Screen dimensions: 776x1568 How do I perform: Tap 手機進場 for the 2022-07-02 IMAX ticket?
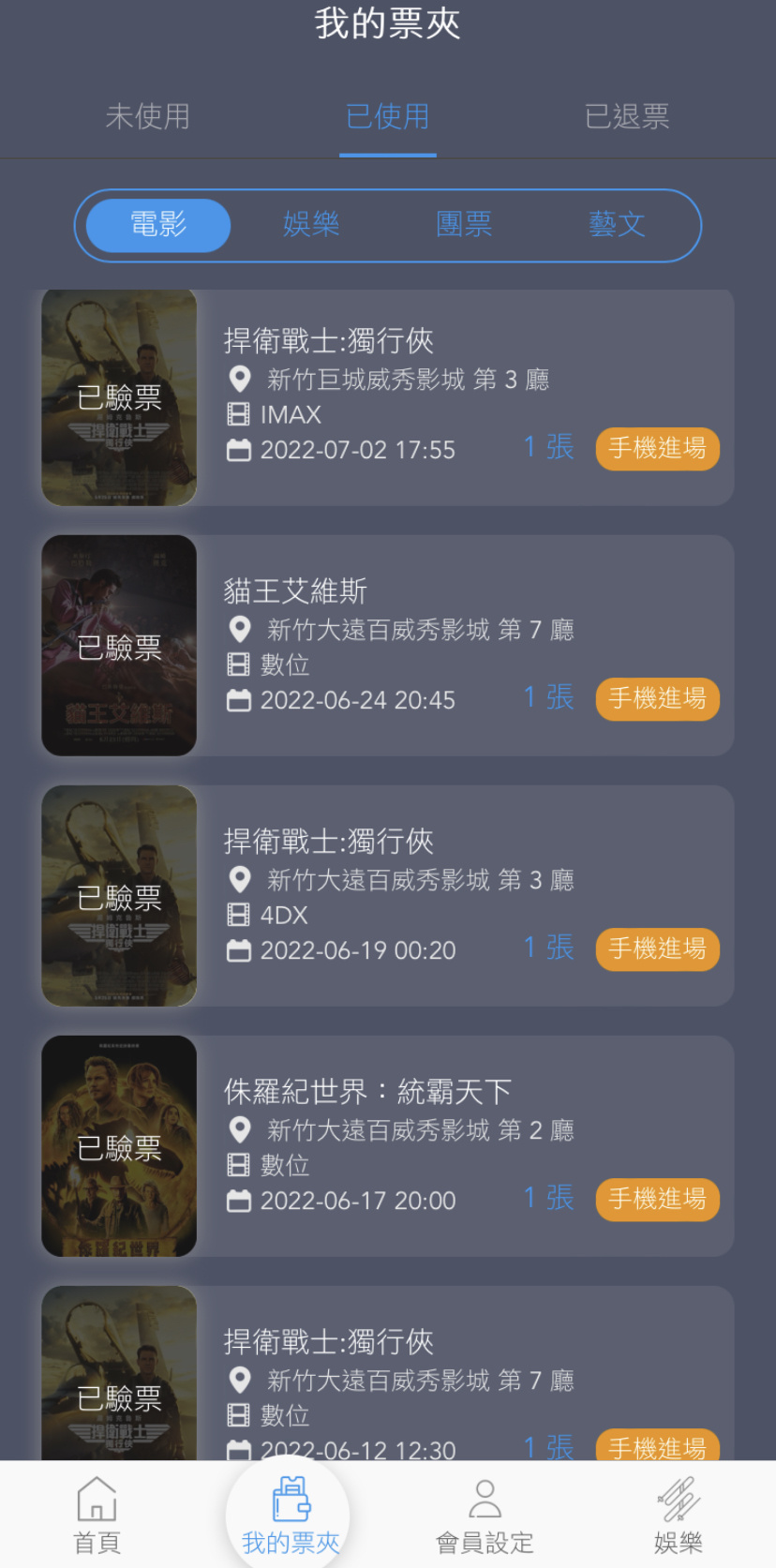click(x=657, y=449)
